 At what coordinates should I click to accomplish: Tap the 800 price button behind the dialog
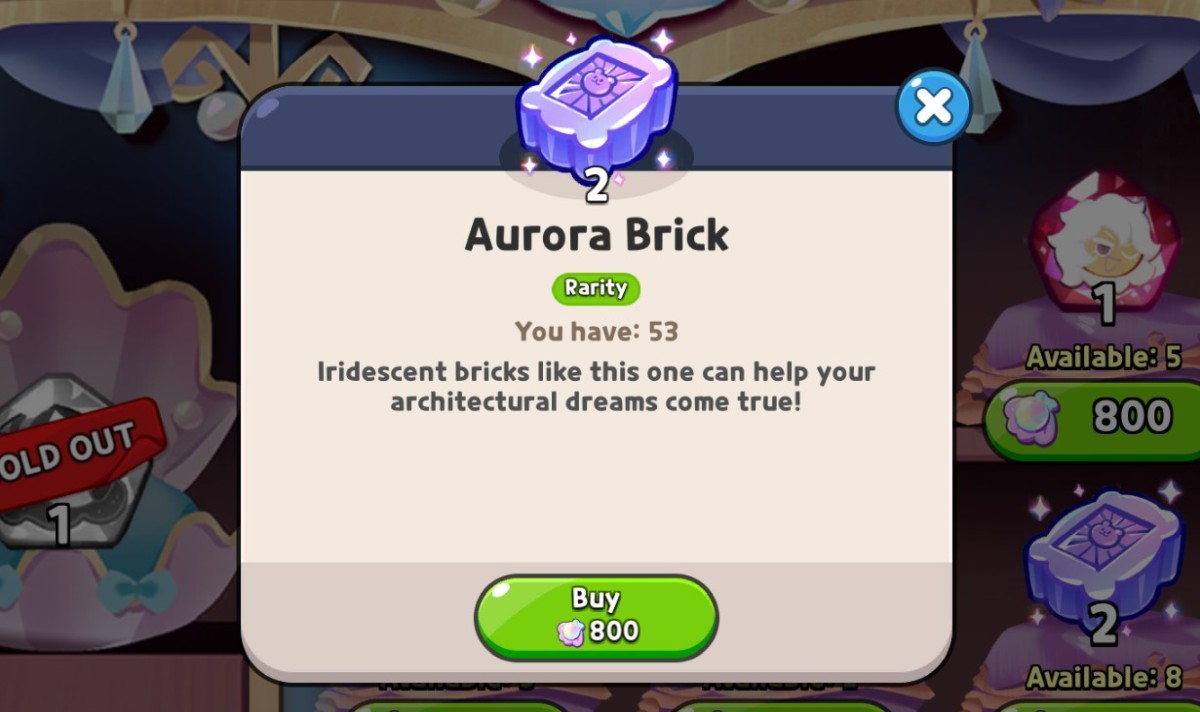(1096, 416)
